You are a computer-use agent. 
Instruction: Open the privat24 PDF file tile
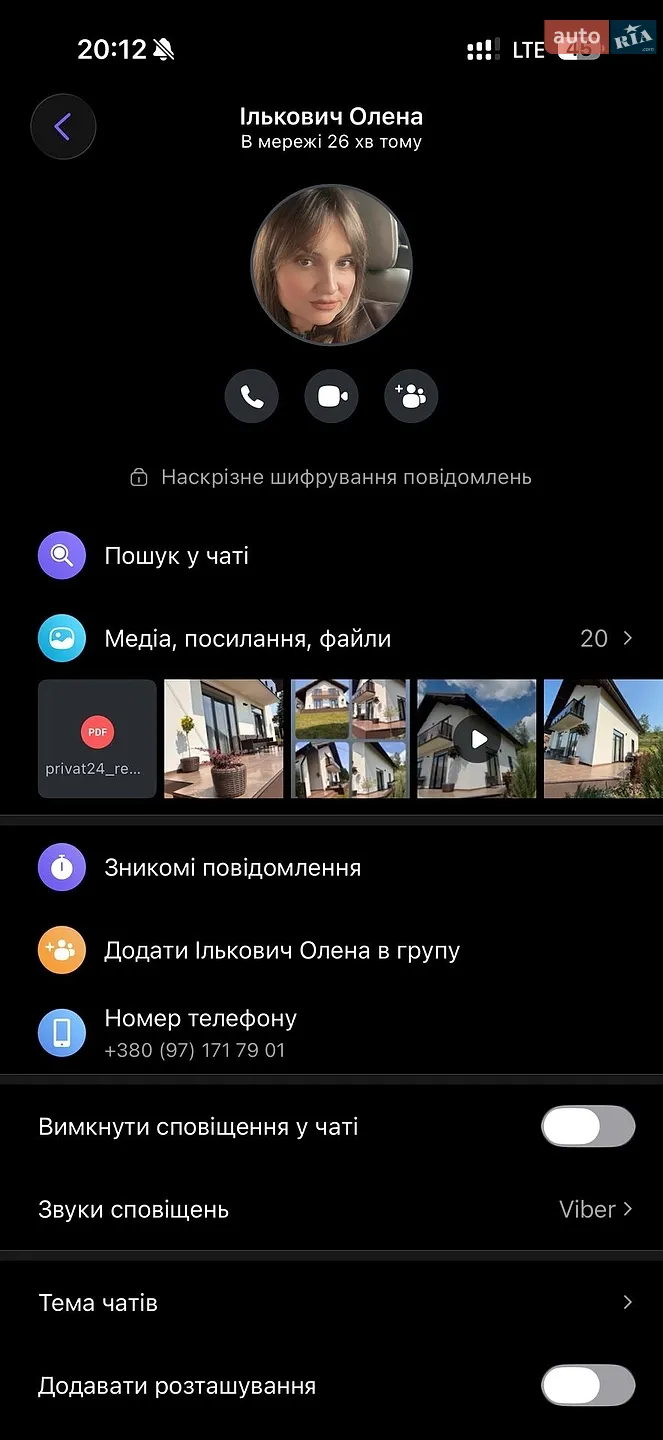(97, 739)
